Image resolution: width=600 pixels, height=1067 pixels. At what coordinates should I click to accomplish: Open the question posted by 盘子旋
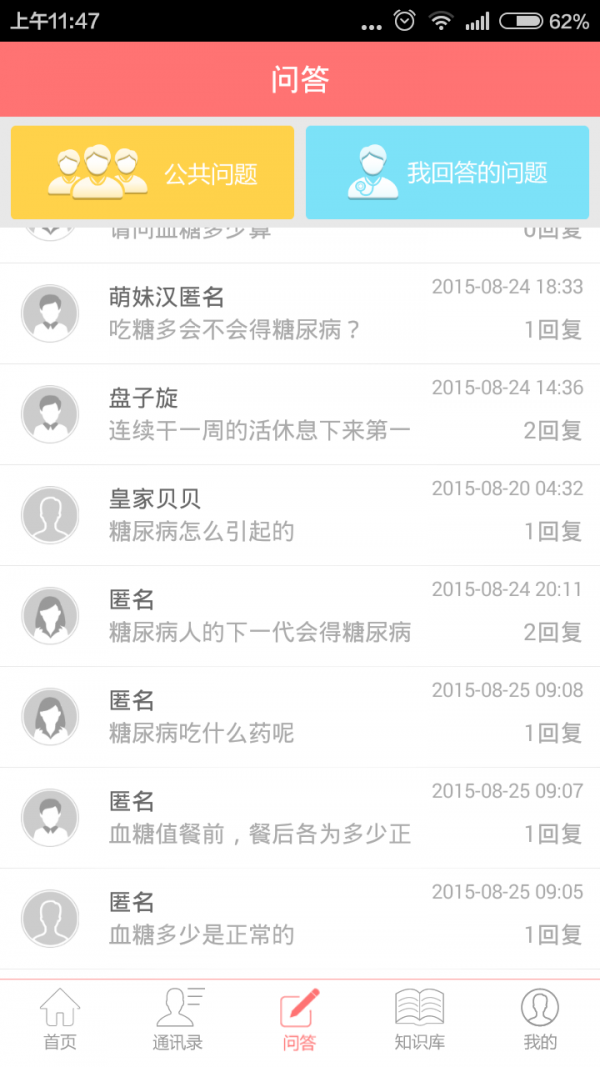tap(300, 414)
